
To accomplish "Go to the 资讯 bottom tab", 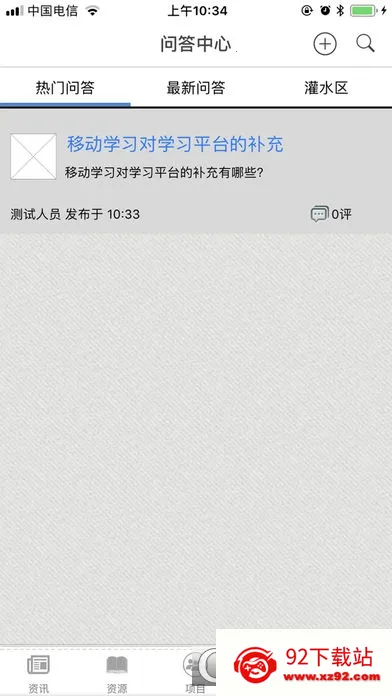I will pos(39,674).
